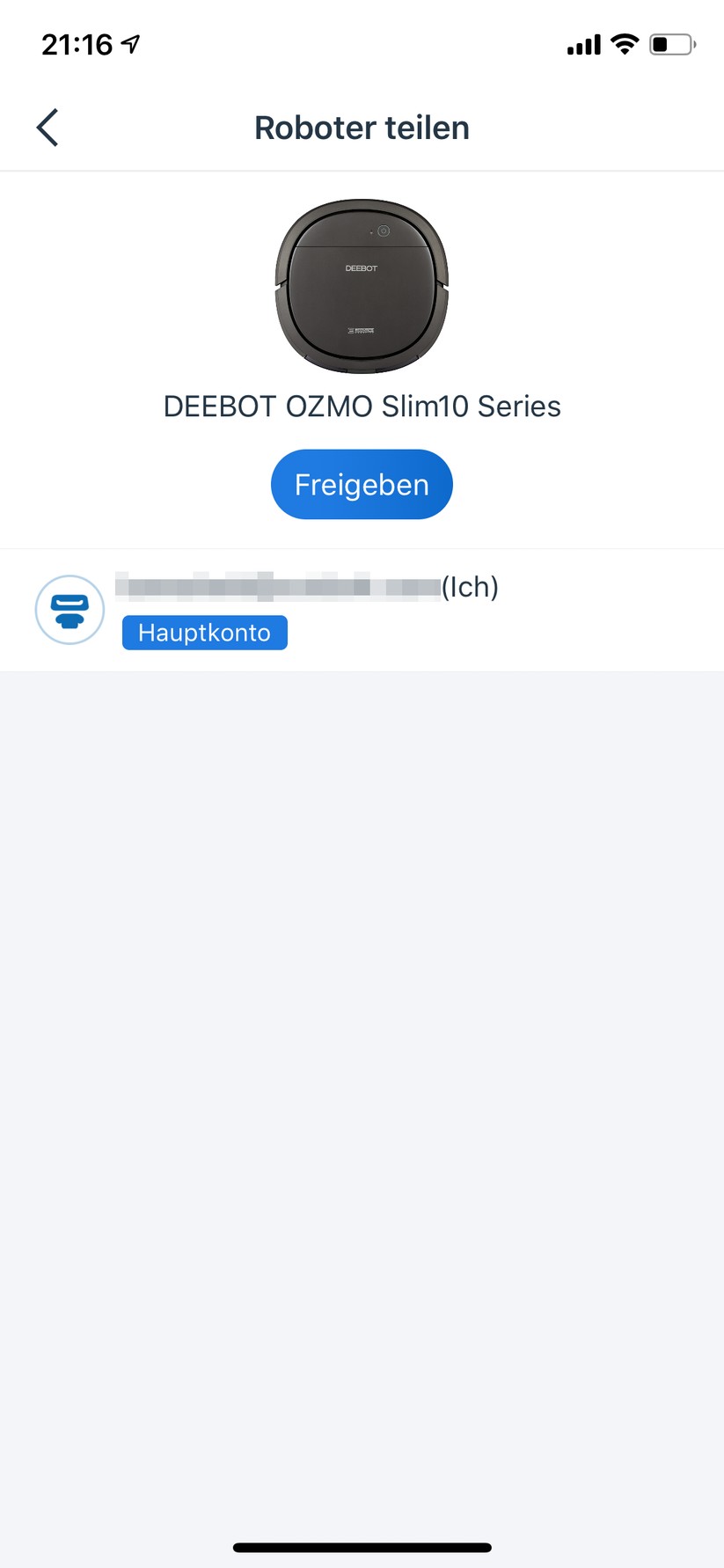Tap the empty gray area below account list
The image size is (724, 1568).
pyautogui.click(x=362, y=1056)
